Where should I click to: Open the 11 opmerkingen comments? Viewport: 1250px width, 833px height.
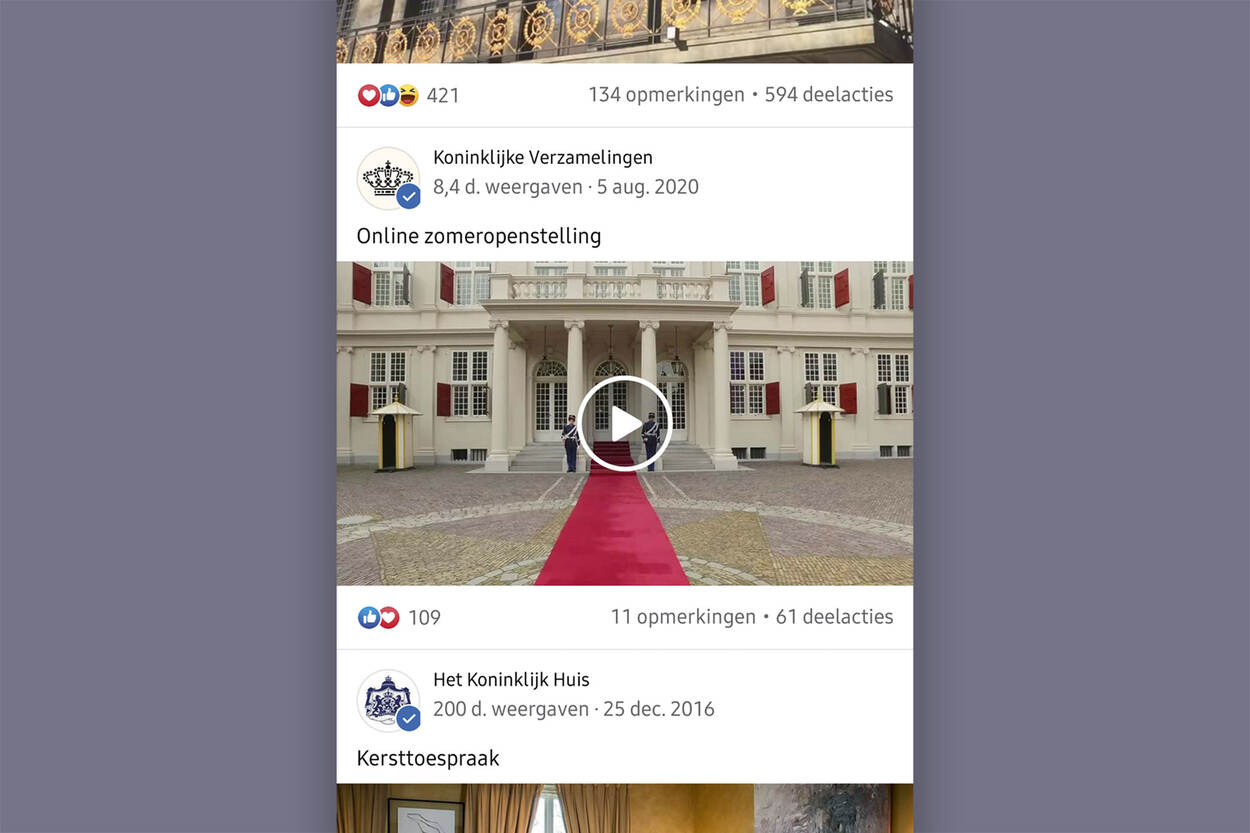pyautogui.click(x=683, y=617)
